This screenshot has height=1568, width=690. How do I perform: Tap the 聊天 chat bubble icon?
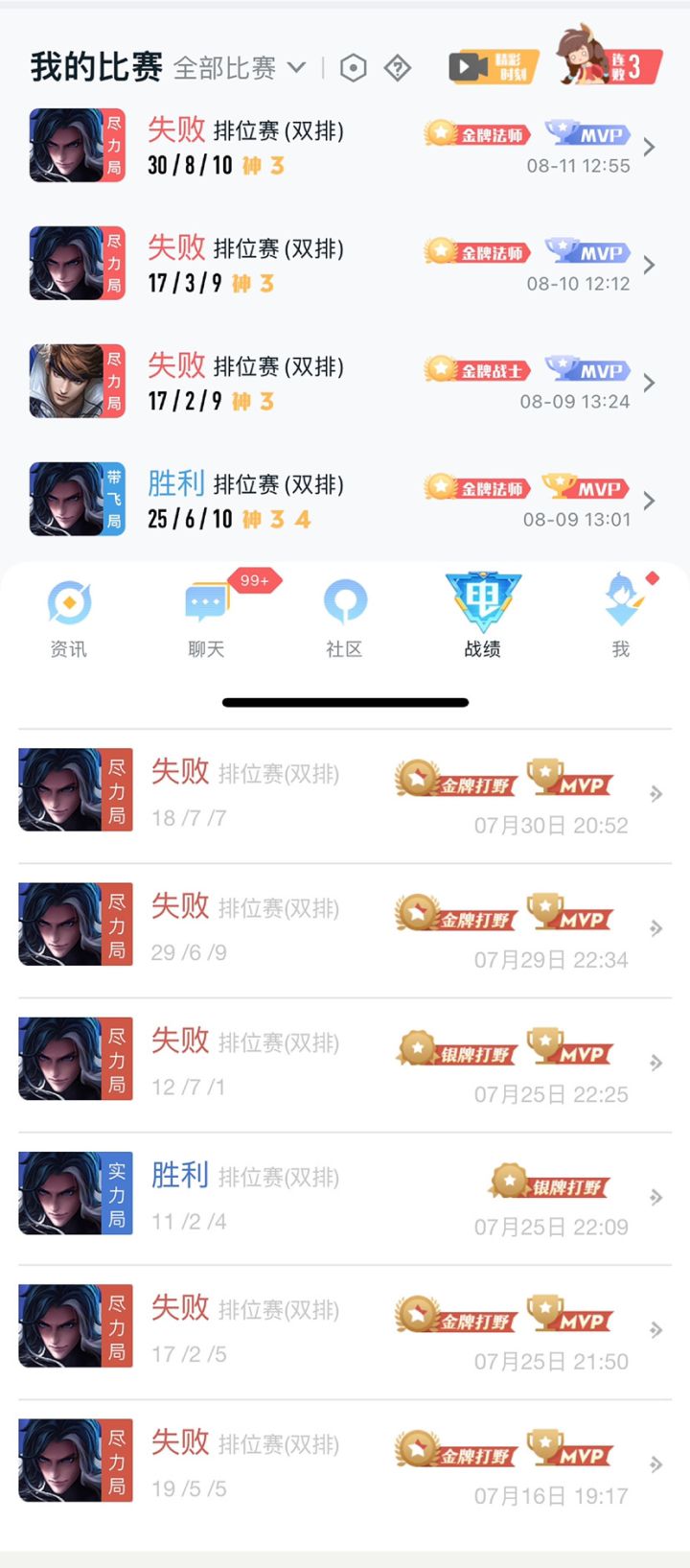(205, 599)
